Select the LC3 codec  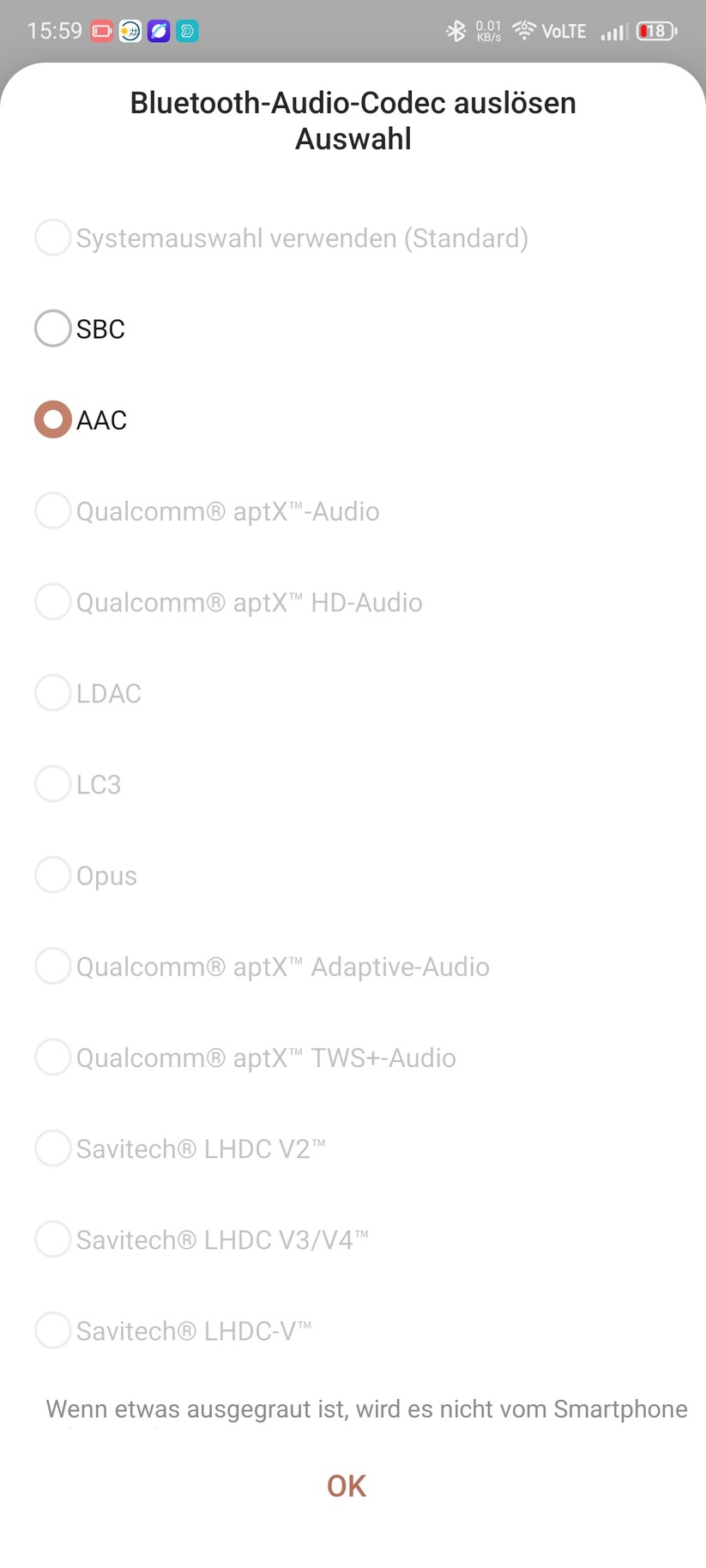(52, 783)
